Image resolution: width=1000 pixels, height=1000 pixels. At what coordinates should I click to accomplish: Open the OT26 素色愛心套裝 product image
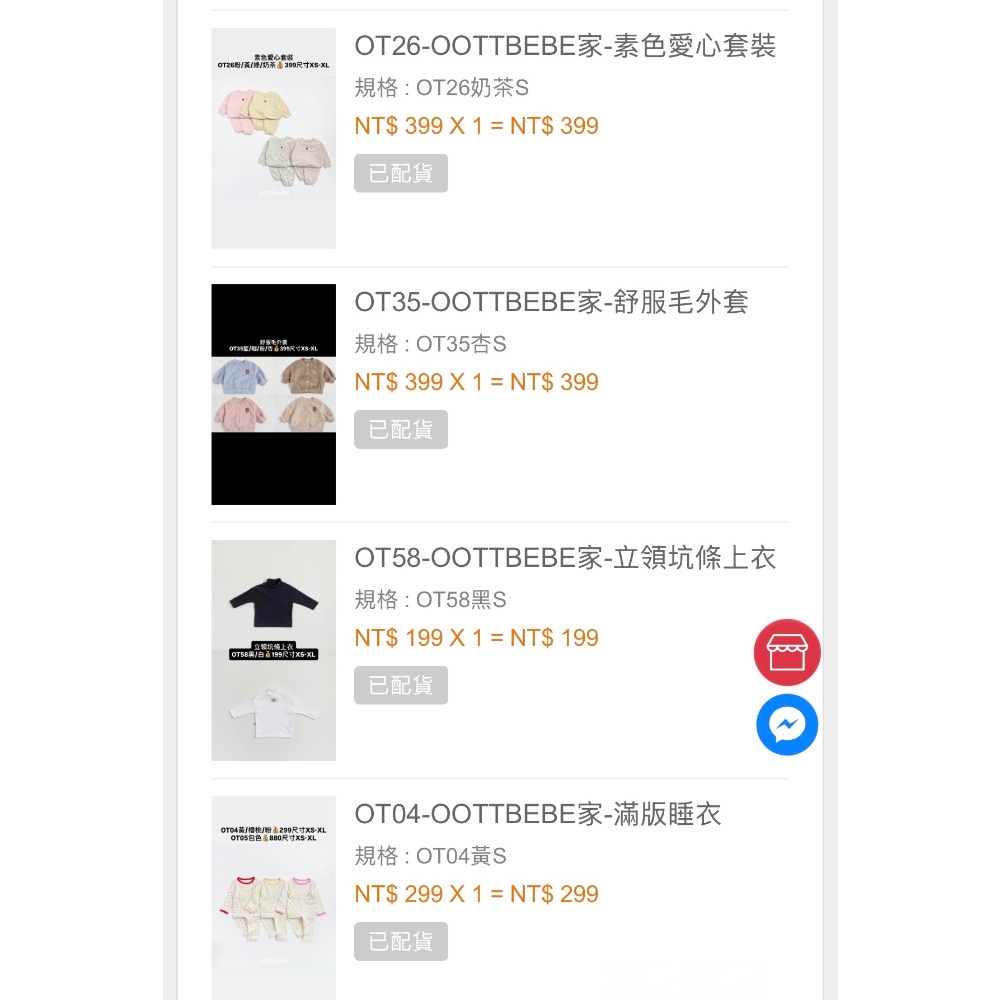pos(273,138)
